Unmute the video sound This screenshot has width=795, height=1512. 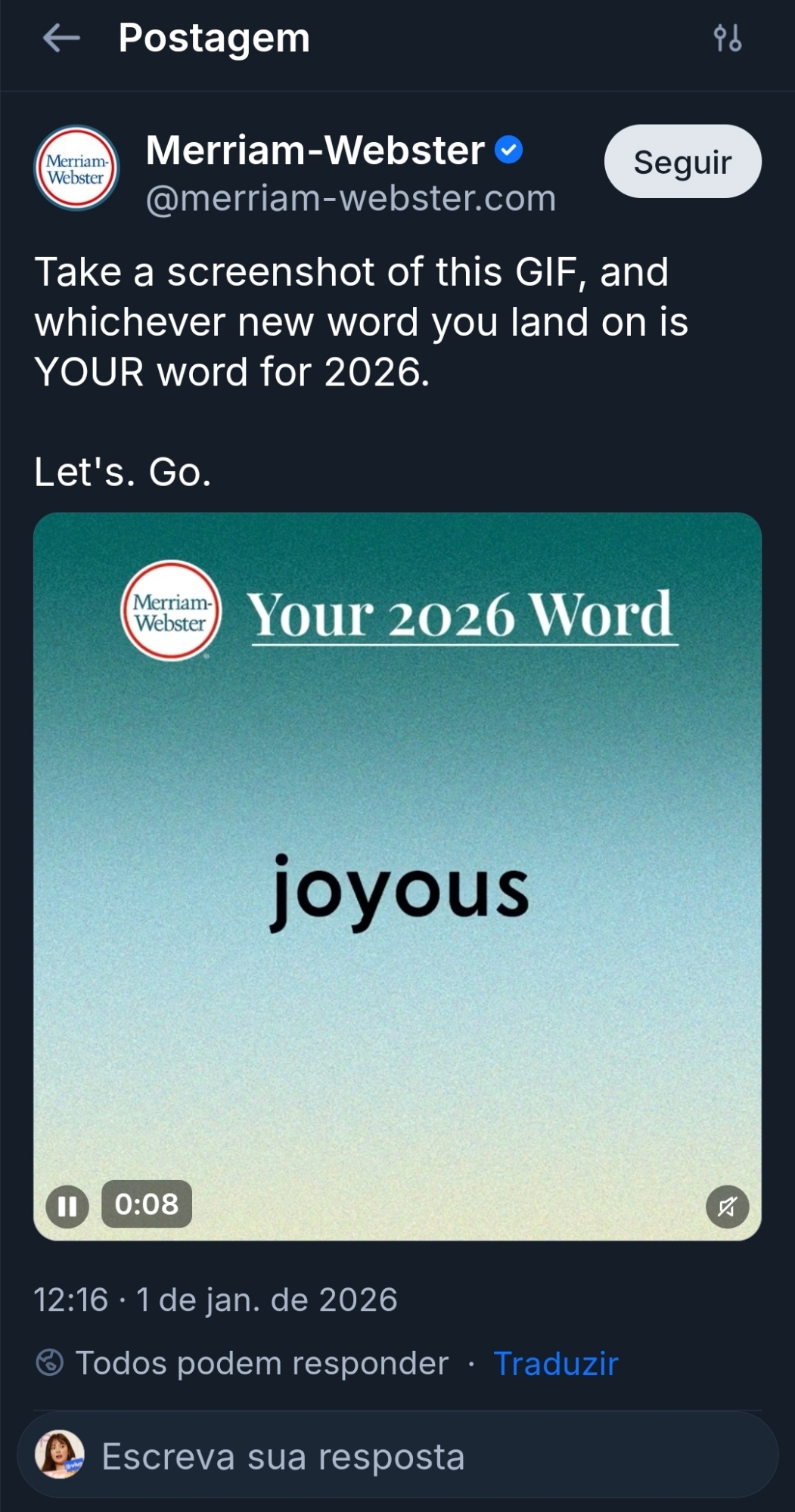tap(727, 1207)
